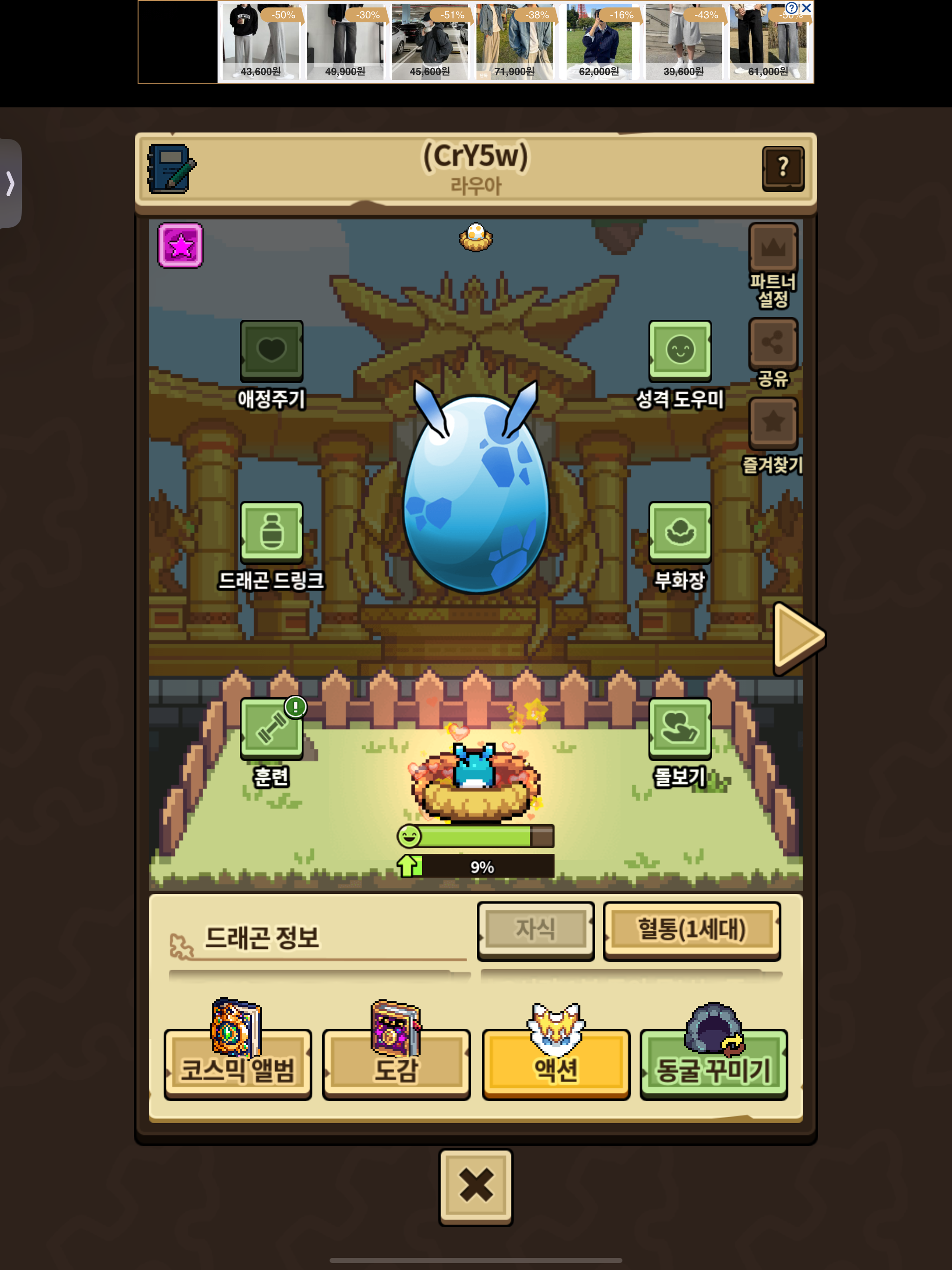Expand the side panel arrow handle

pos(10,184)
